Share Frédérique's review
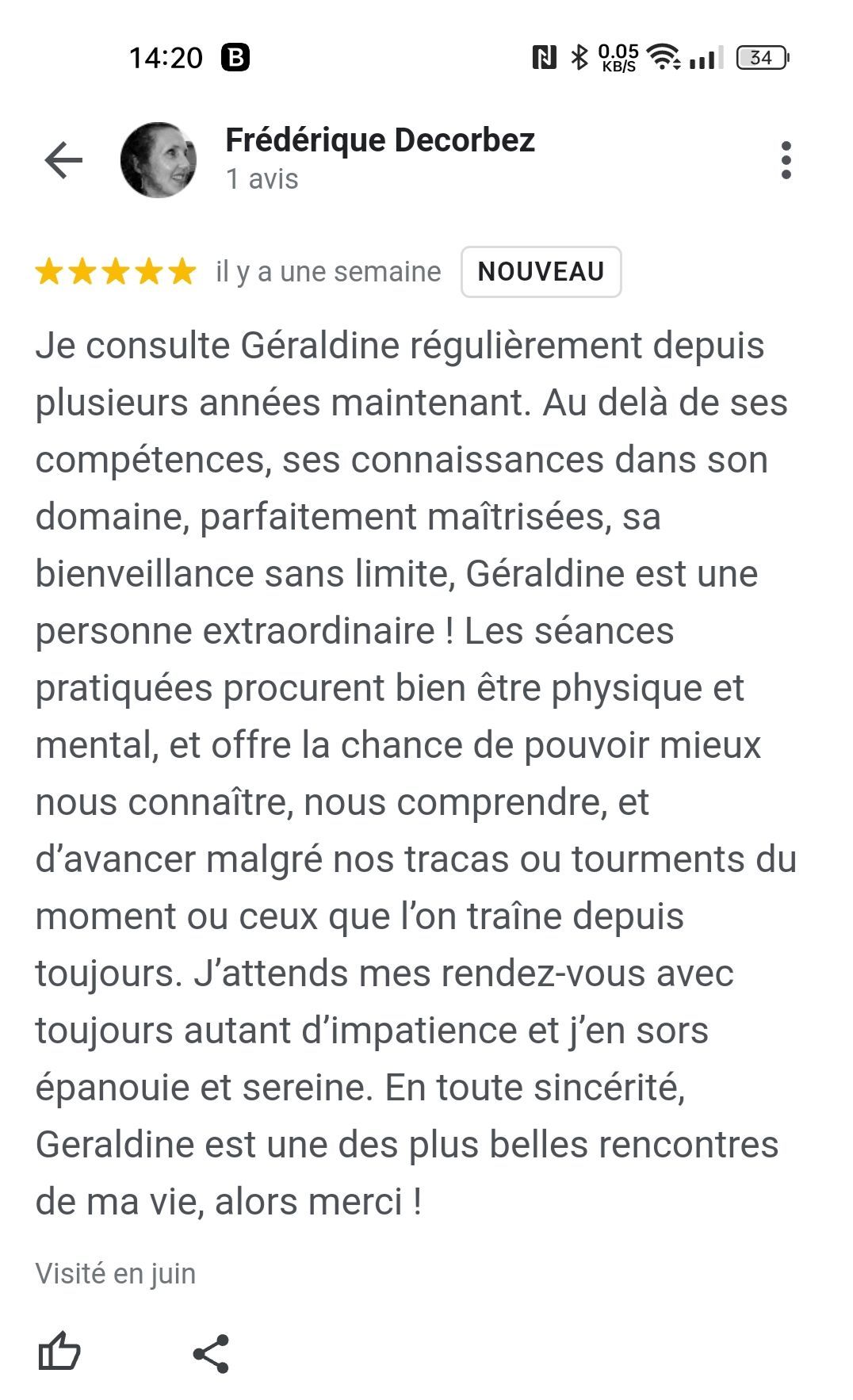This screenshot has width=853, height=1400. [x=211, y=1353]
